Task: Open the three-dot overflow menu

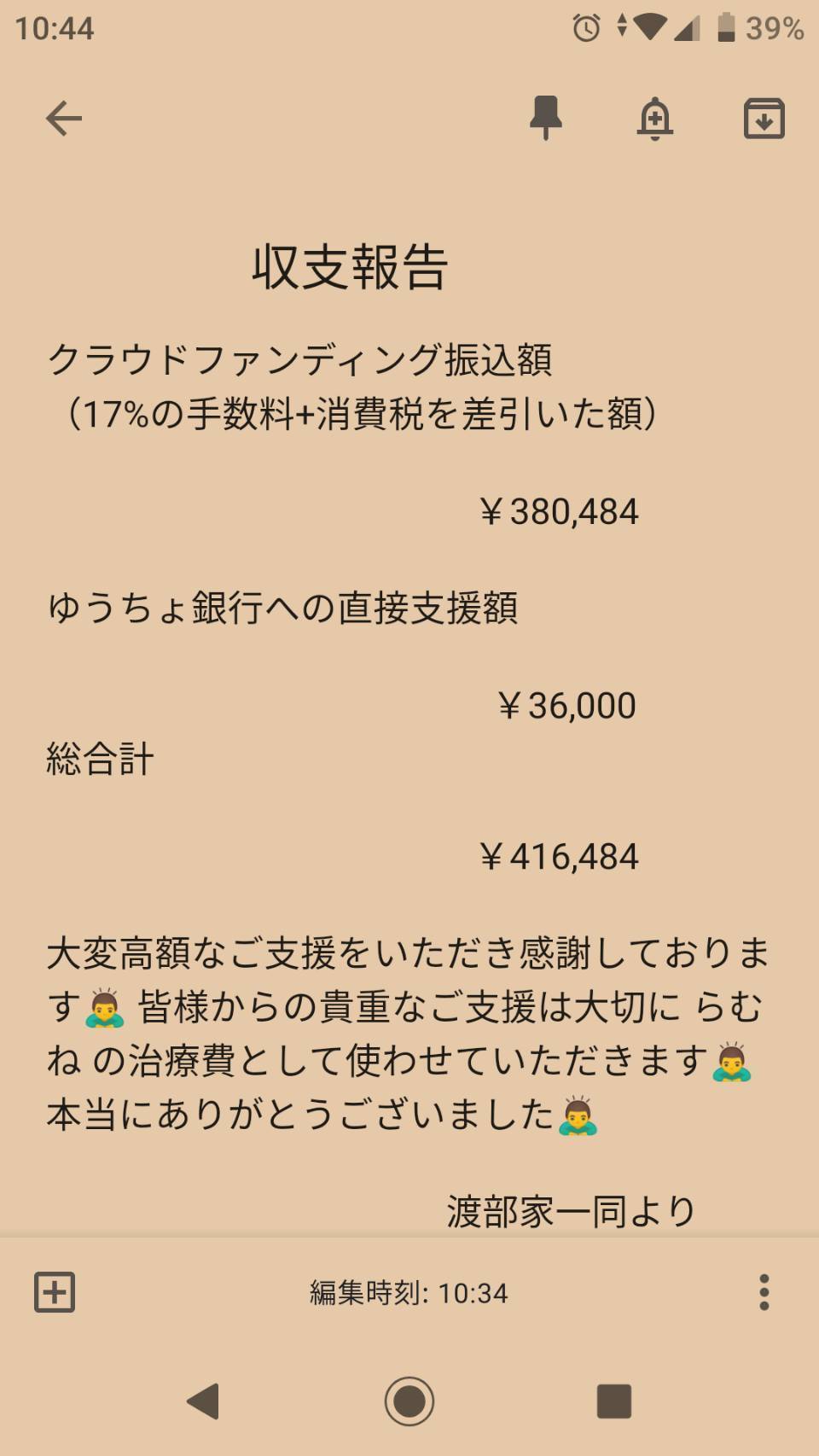Action: [x=764, y=1292]
